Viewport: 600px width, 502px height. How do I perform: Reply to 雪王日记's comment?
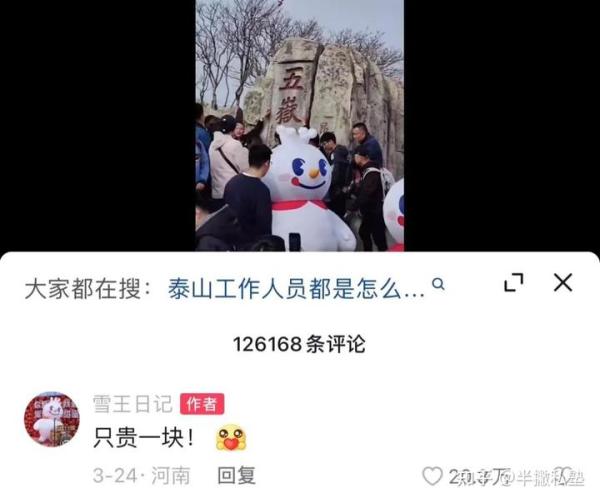pos(237,475)
